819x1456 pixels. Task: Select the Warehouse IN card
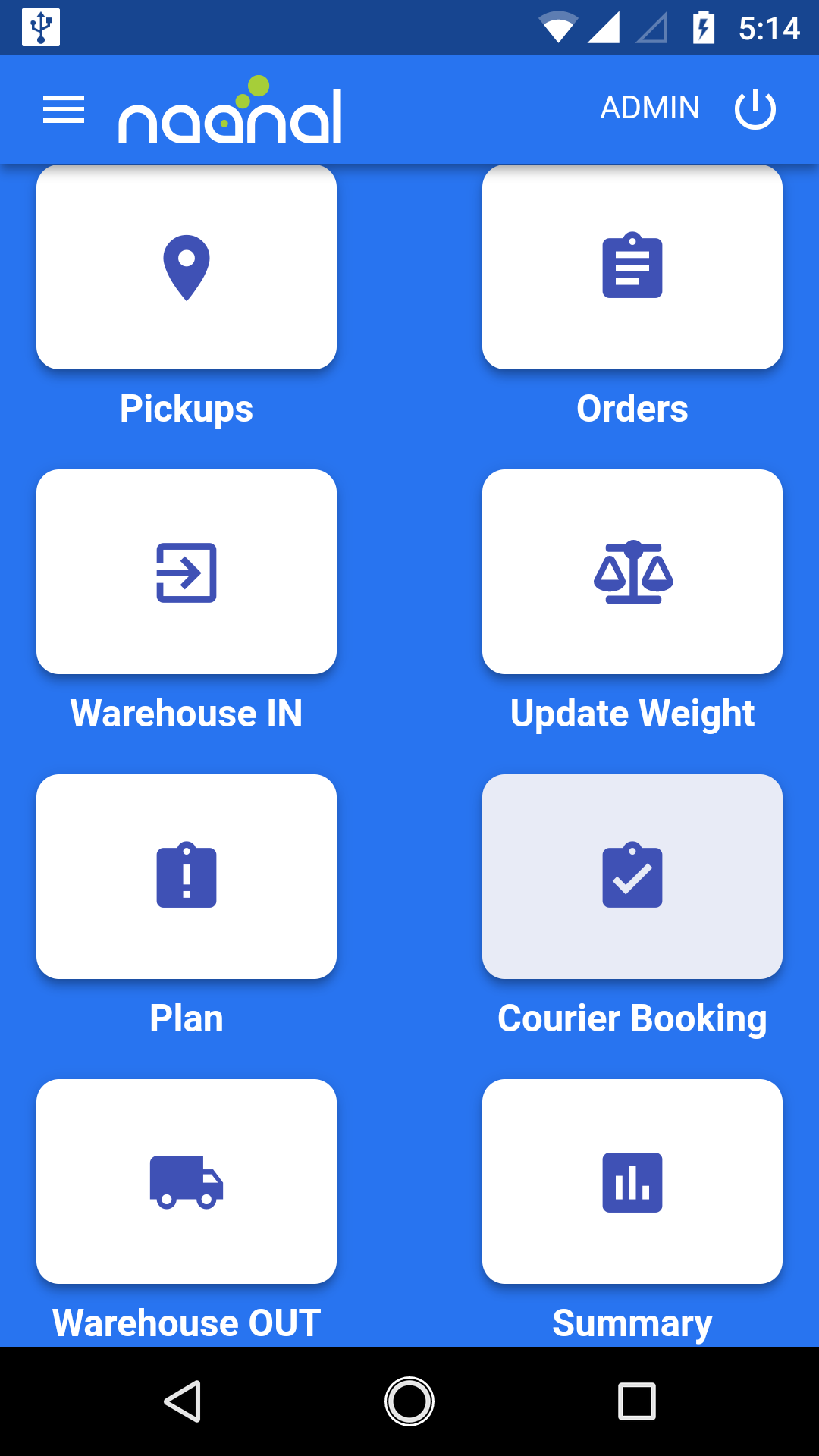point(187,573)
